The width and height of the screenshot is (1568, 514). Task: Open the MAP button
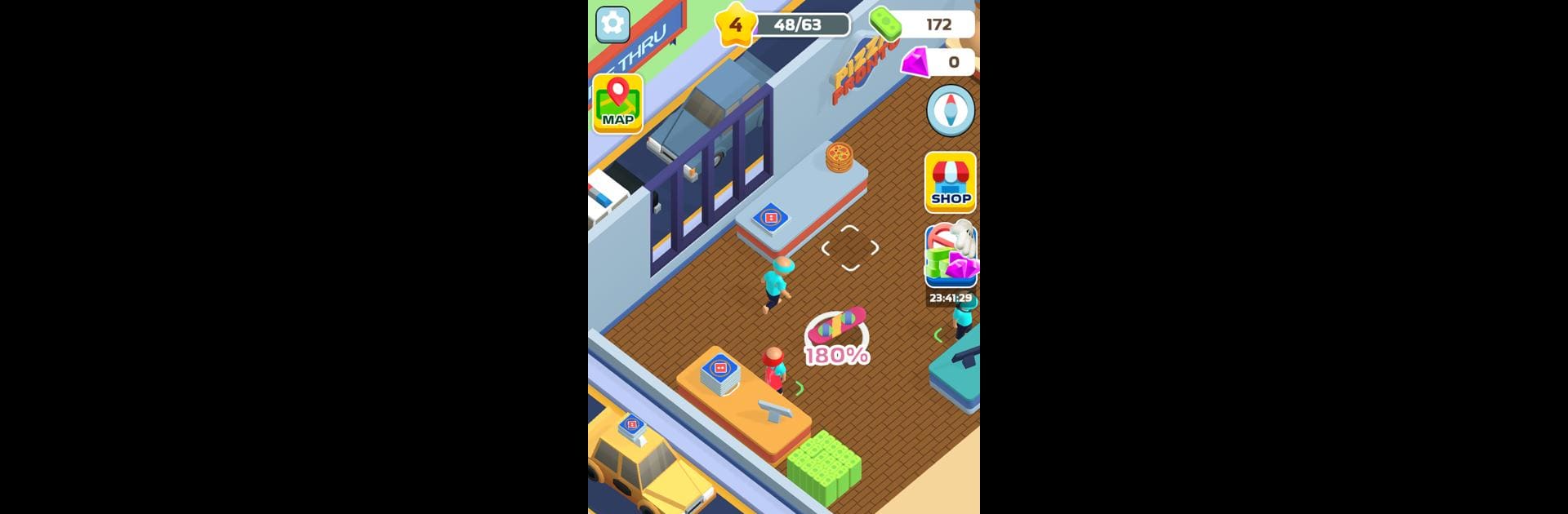tap(617, 104)
